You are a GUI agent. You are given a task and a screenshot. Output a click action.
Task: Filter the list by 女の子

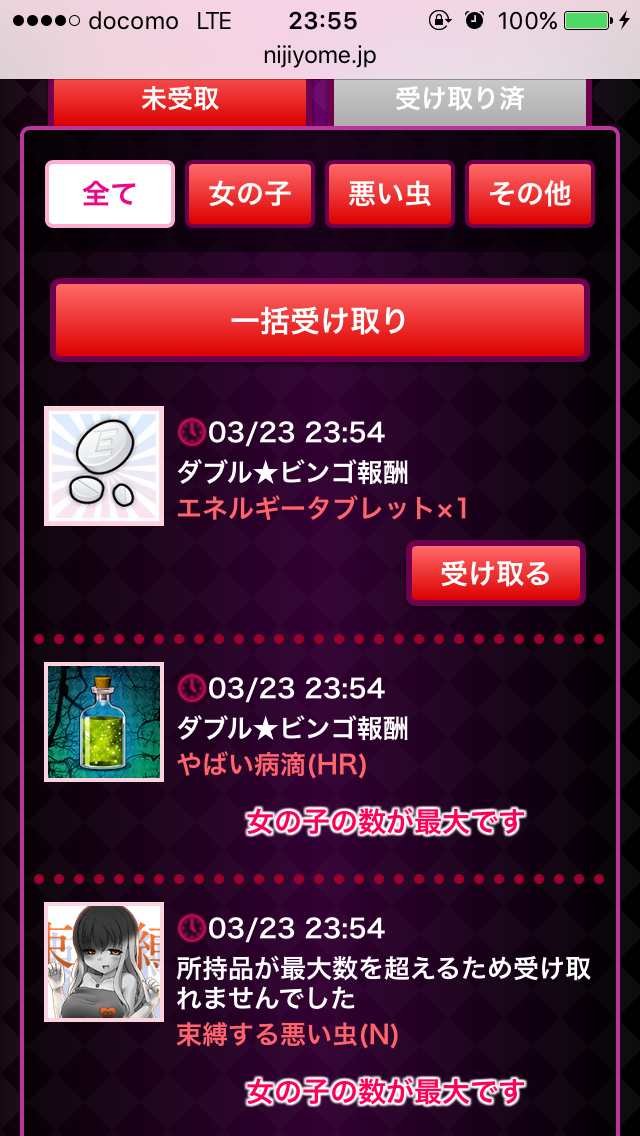pyautogui.click(x=250, y=194)
